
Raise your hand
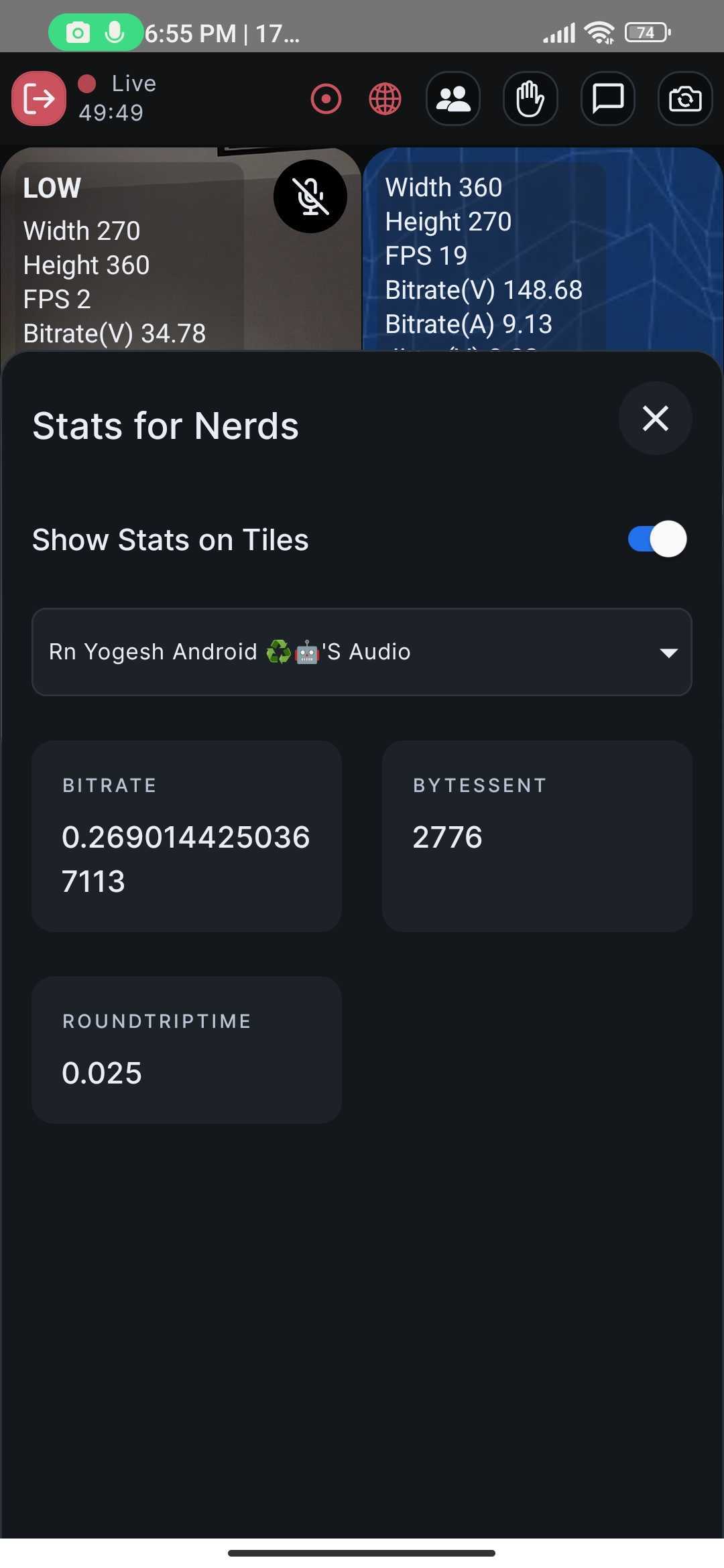(x=530, y=99)
